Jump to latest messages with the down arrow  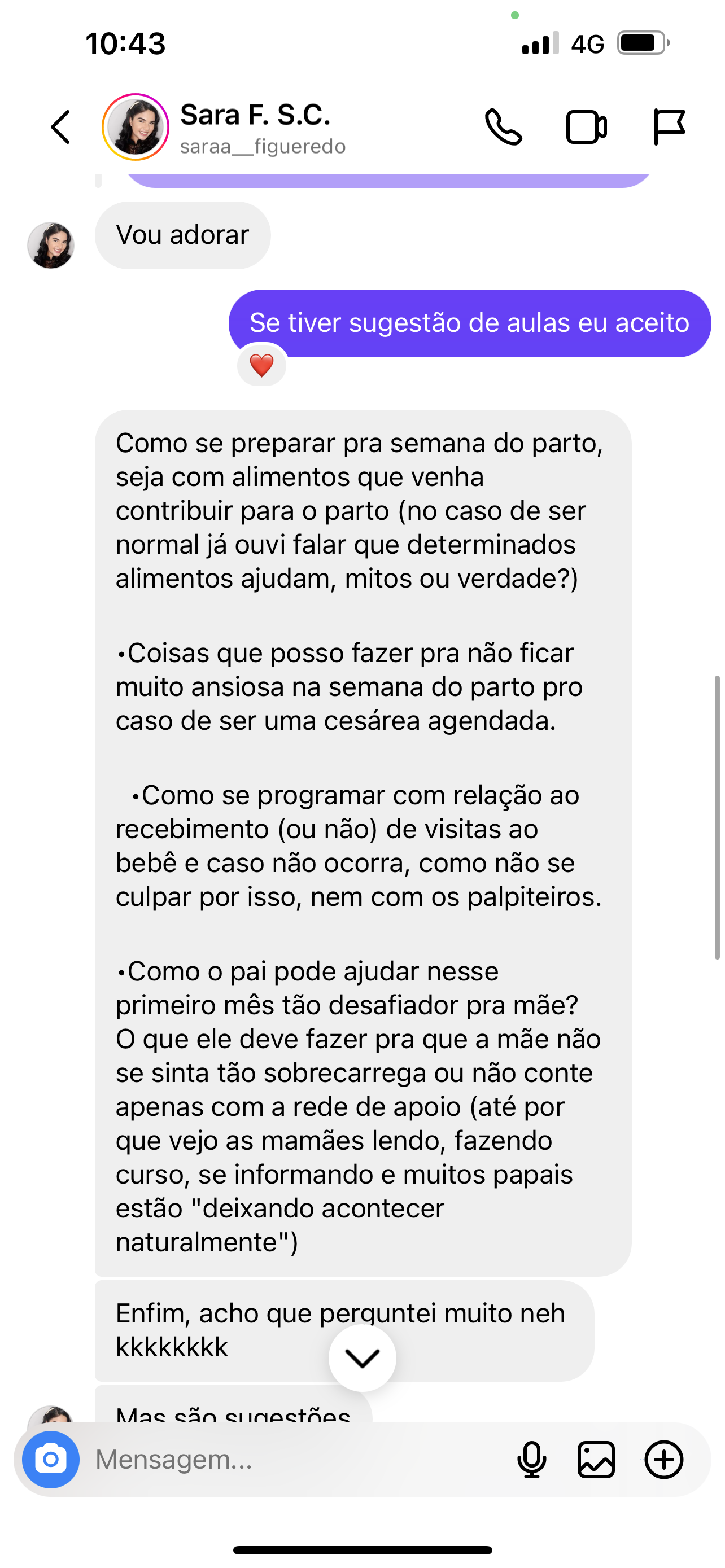362,1358
